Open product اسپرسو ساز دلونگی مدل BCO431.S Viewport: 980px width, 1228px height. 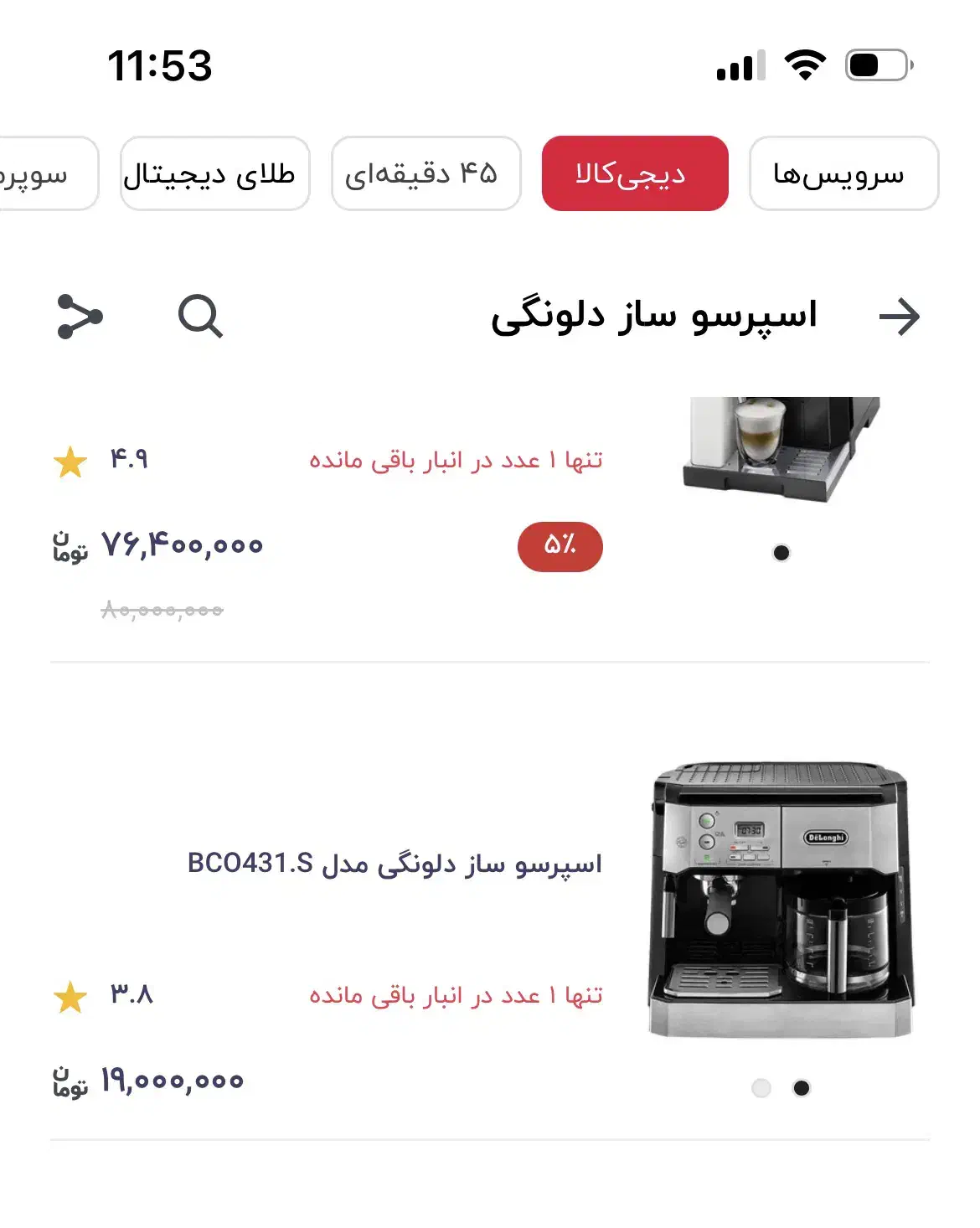coord(398,864)
